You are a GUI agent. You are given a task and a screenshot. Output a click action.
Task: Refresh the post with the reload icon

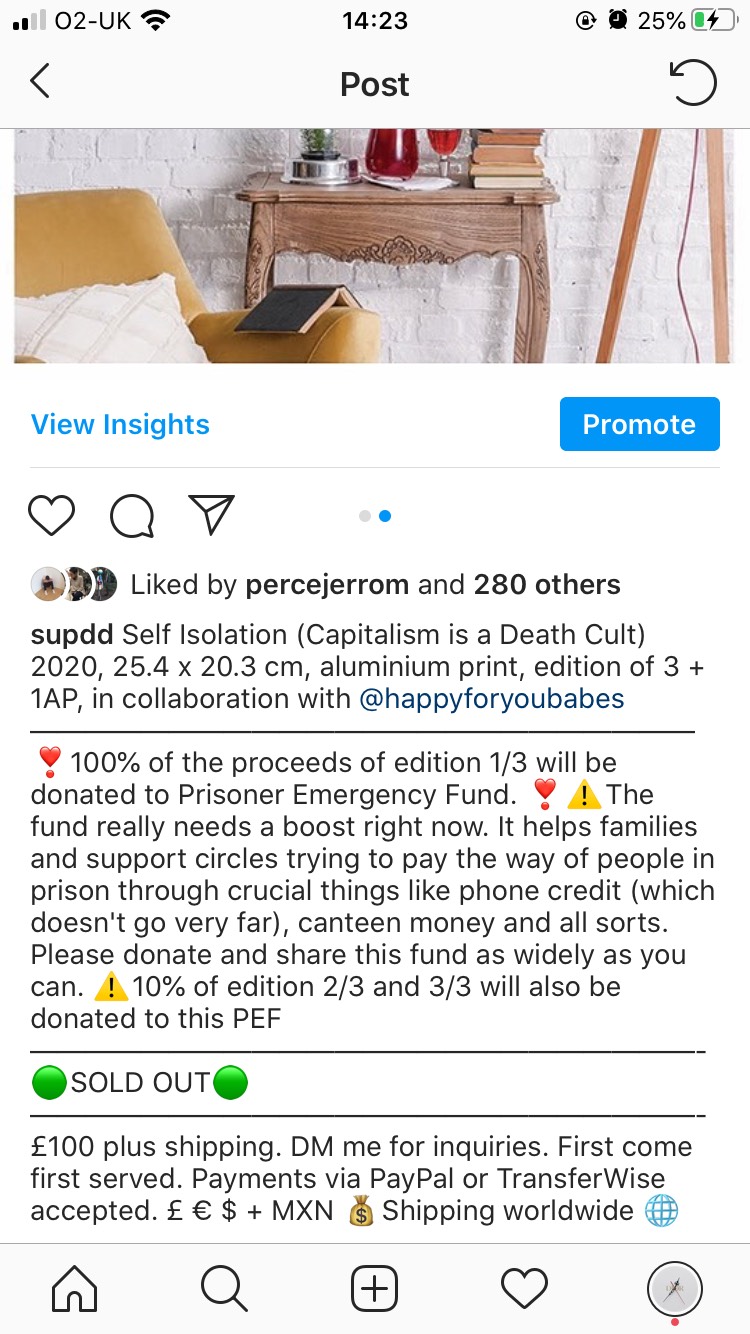pos(693,83)
